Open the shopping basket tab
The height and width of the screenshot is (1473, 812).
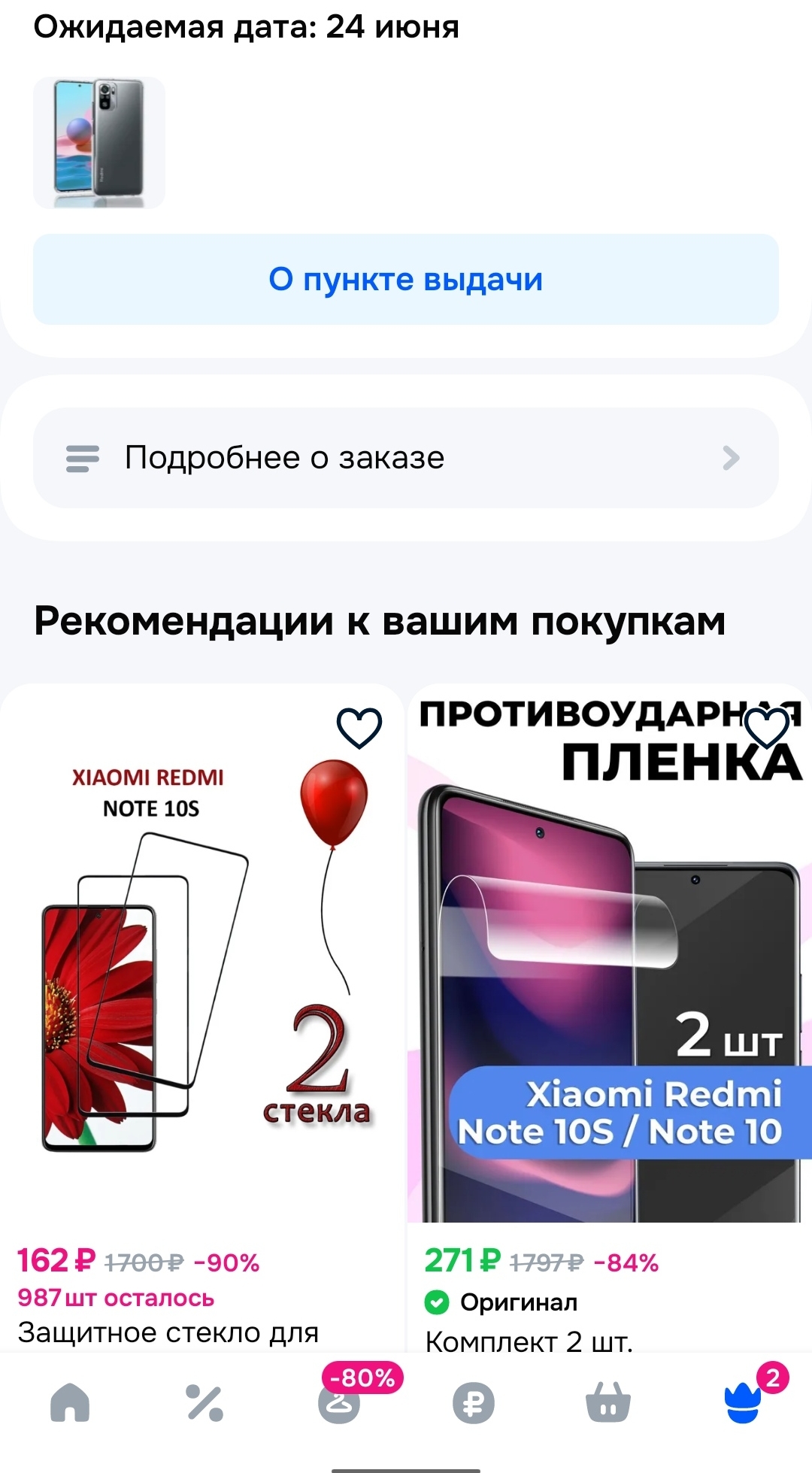(x=607, y=1403)
